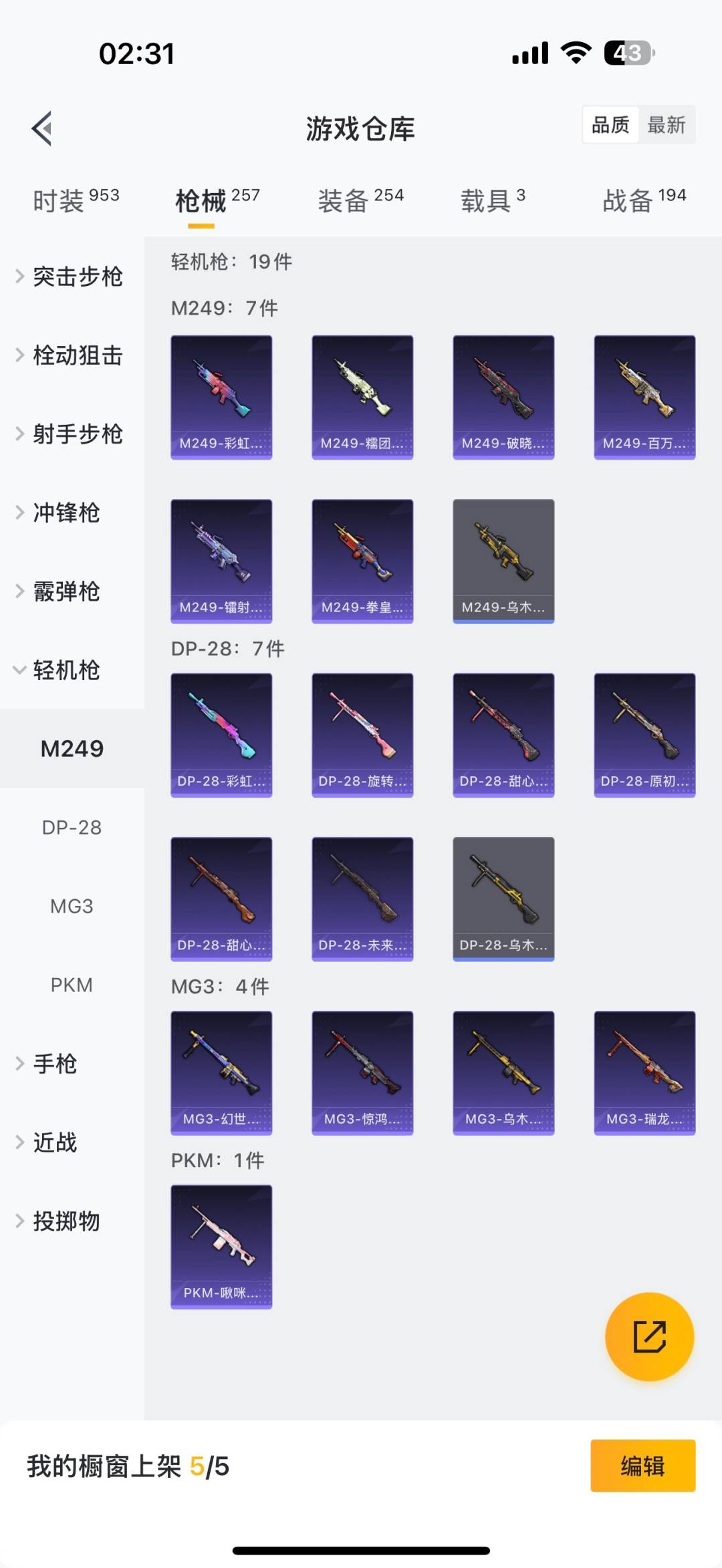
Task: Collapse the 轻机枪 category
Action: [67, 670]
